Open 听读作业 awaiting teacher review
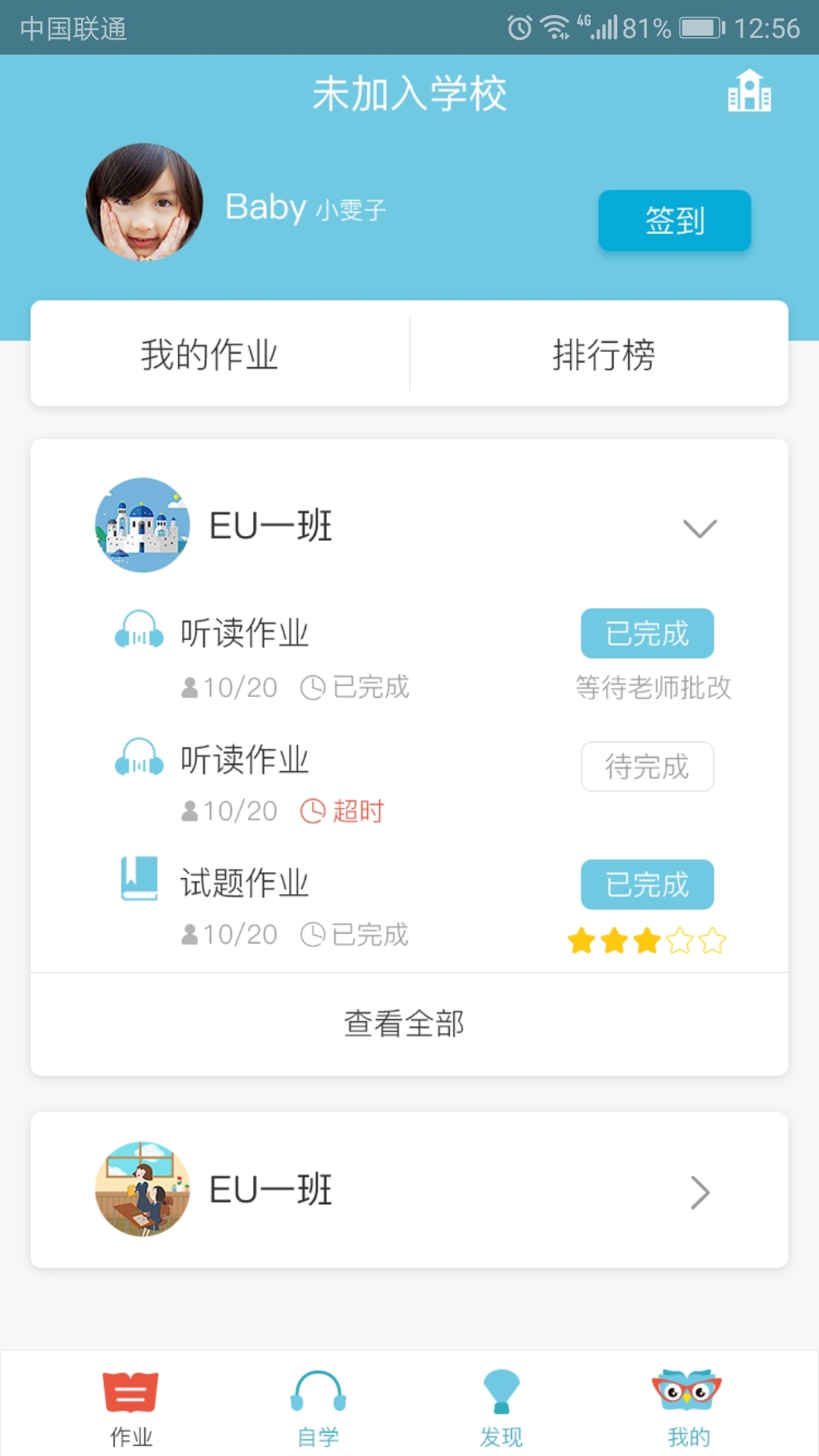This screenshot has width=819, height=1456. click(x=244, y=633)
